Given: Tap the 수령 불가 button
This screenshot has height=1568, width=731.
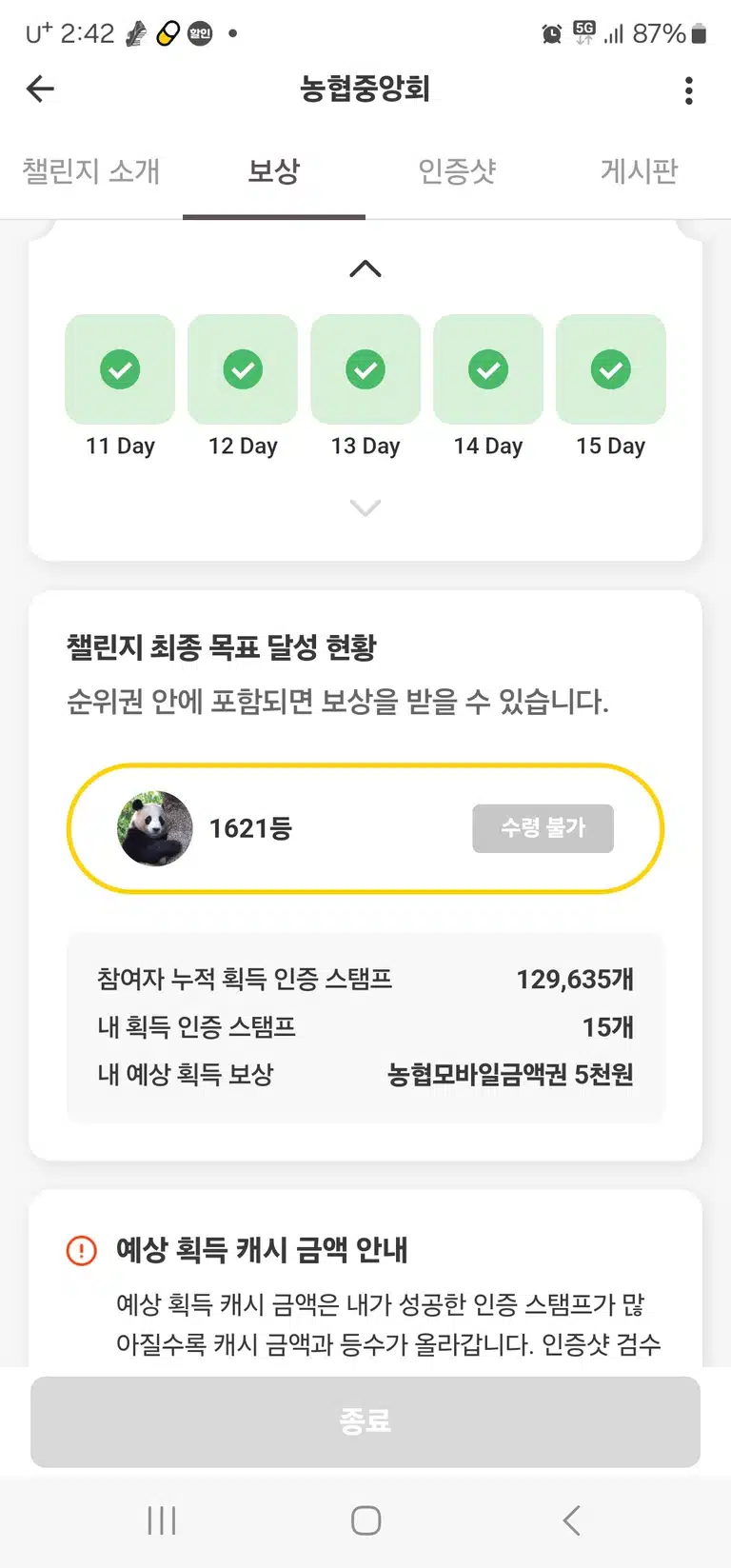Looking at the screenshot, I should [x=543, y=828].
